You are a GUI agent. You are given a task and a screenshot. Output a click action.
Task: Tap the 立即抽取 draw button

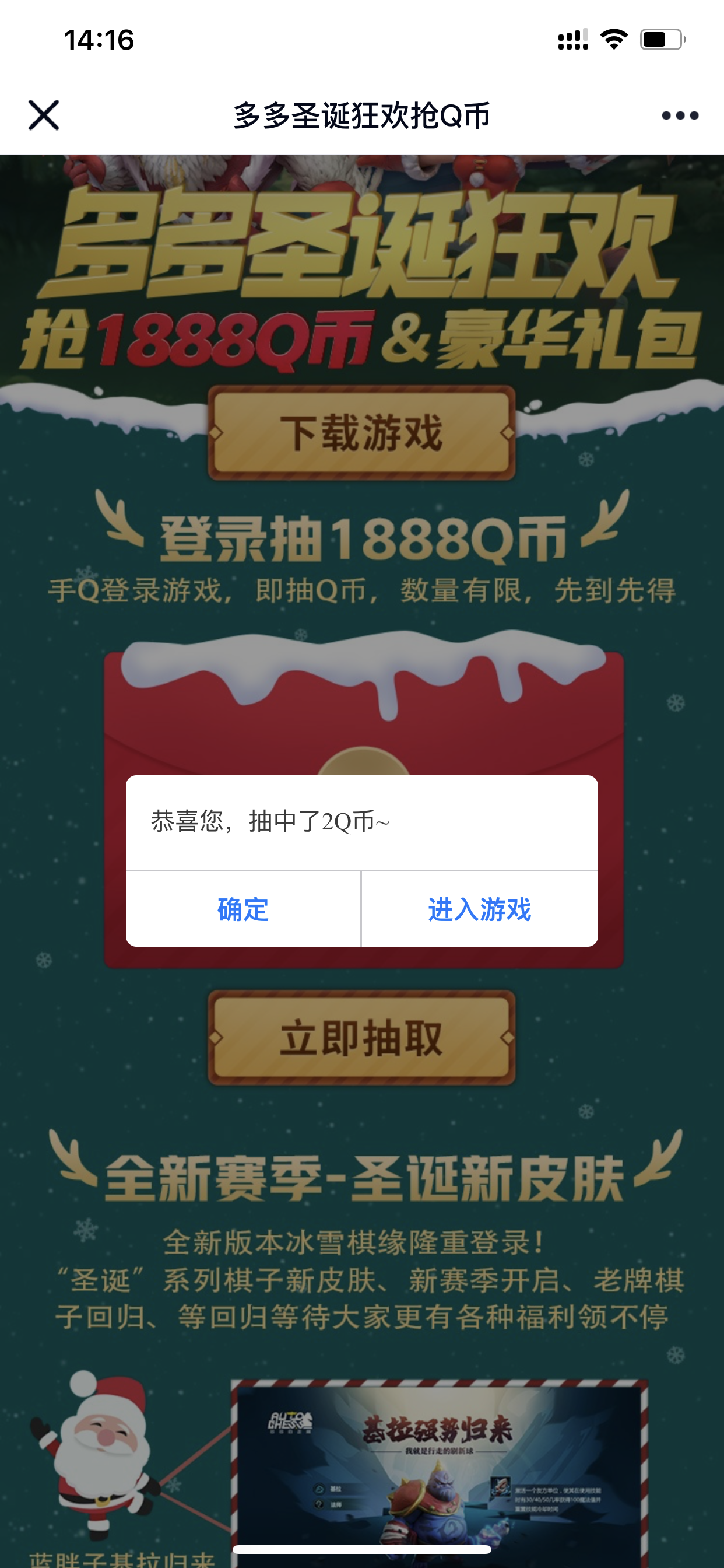tap(361, 1038)
